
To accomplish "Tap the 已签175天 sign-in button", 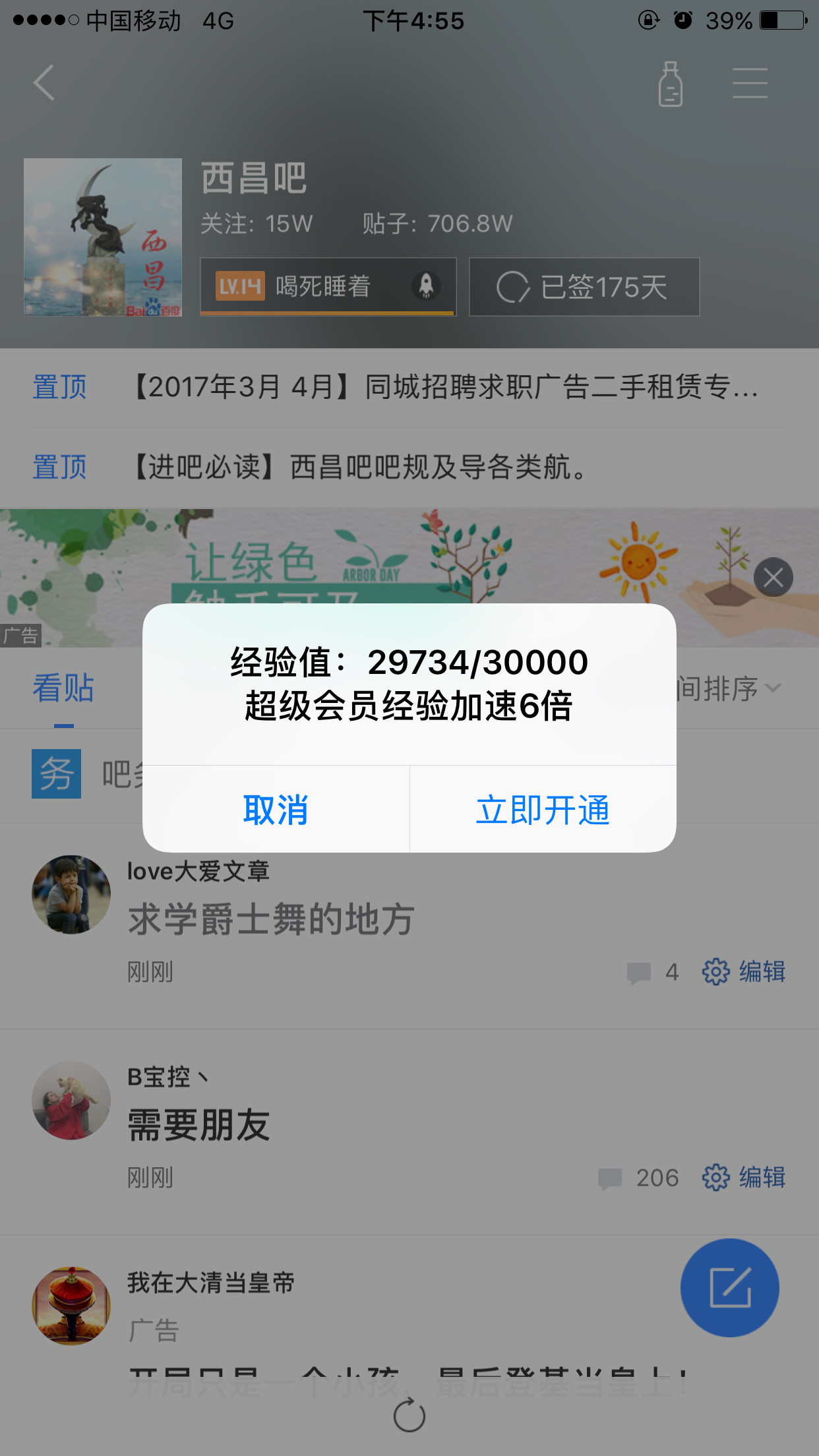I will pos(584,287).
